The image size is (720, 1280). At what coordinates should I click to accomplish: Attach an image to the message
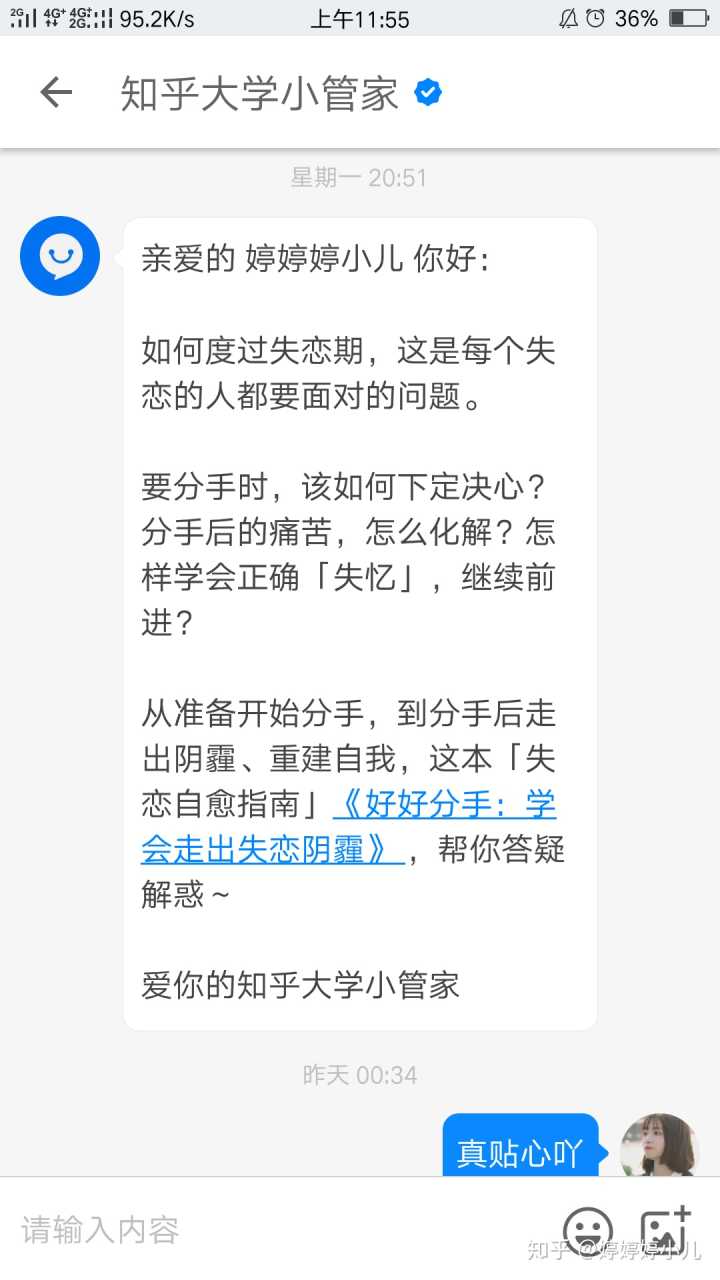(x=664, y=1230)
